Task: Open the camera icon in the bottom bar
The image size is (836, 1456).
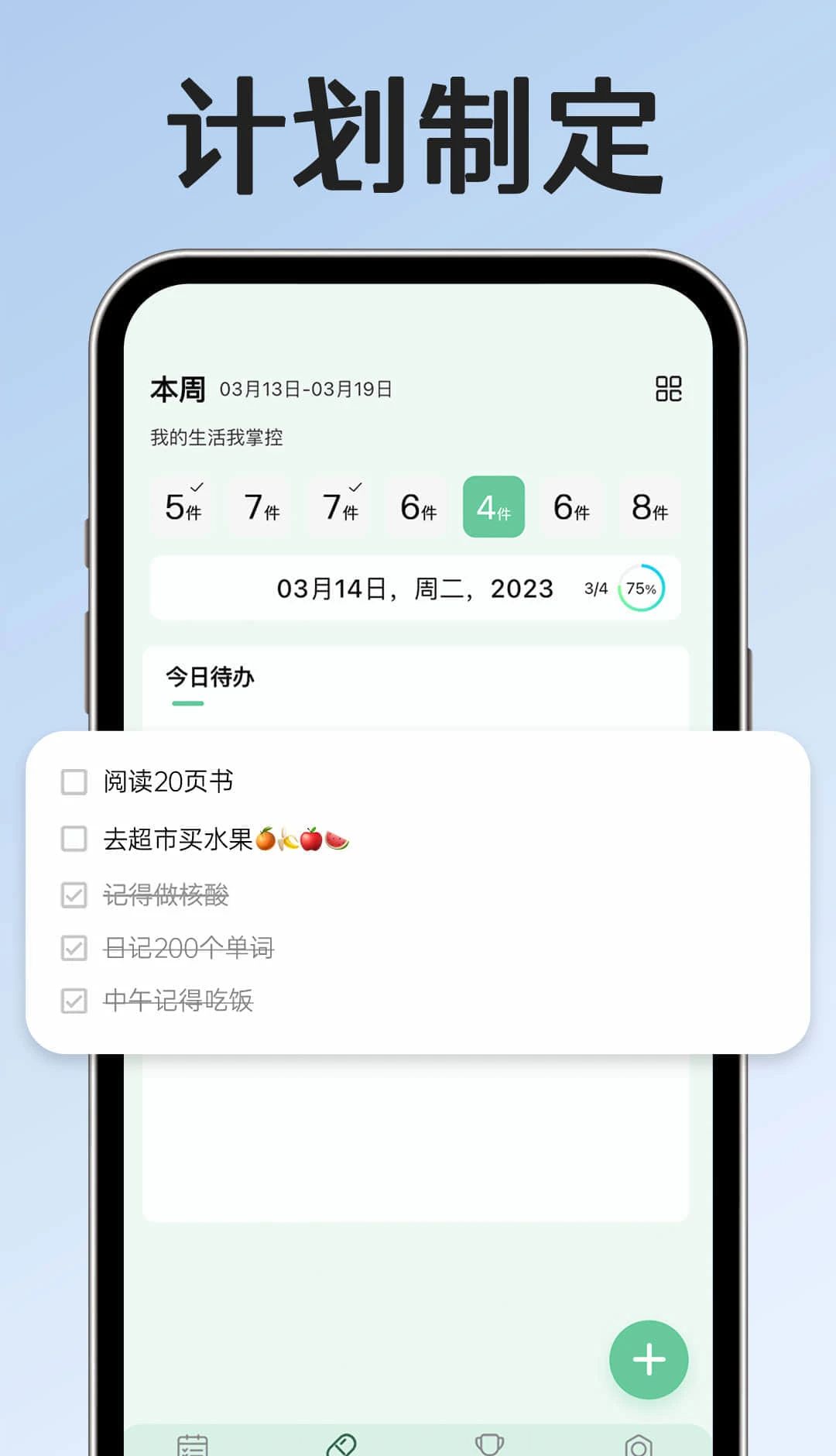Action: click(x=639, y=1442)
